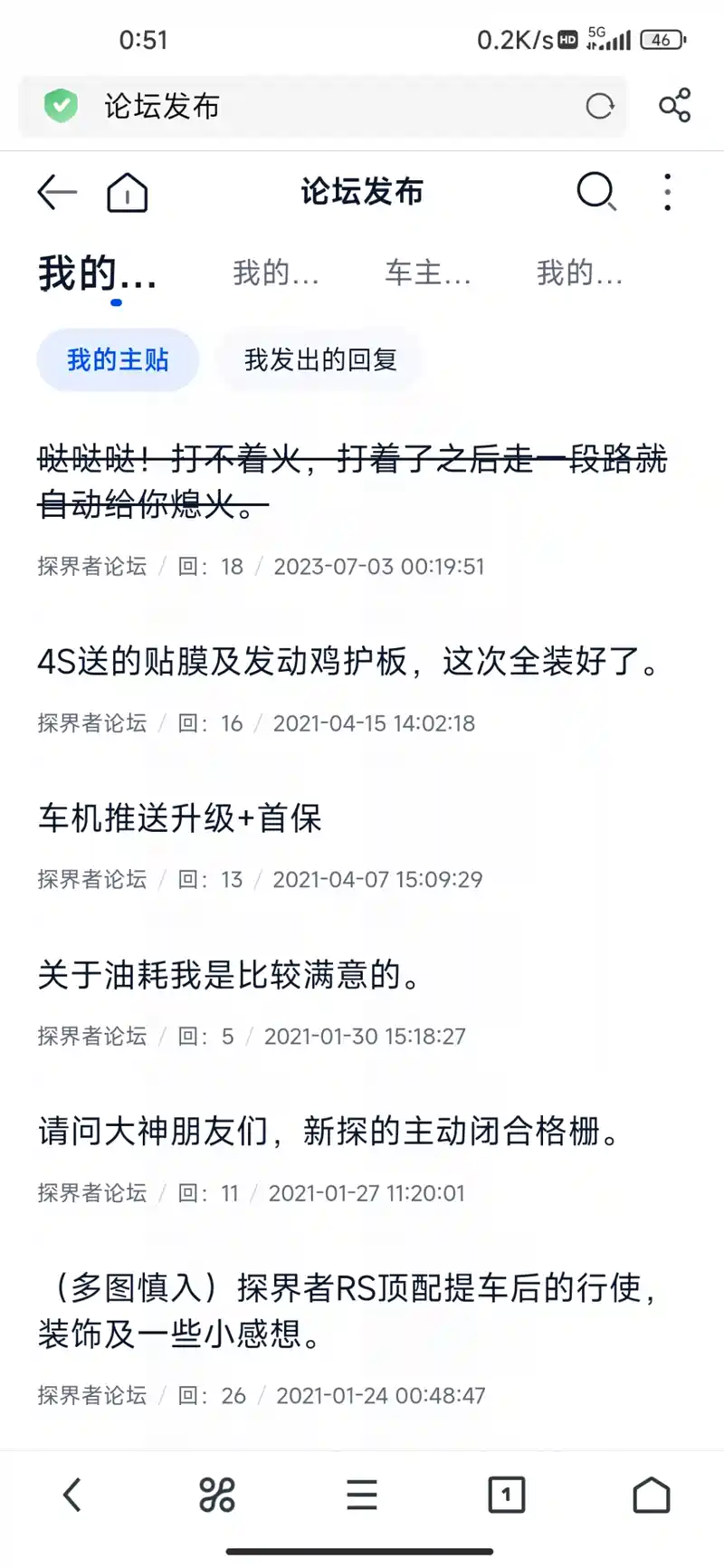Open the forum home page icon
This screenshot has width=724, height=1568.
coord(127,192)
